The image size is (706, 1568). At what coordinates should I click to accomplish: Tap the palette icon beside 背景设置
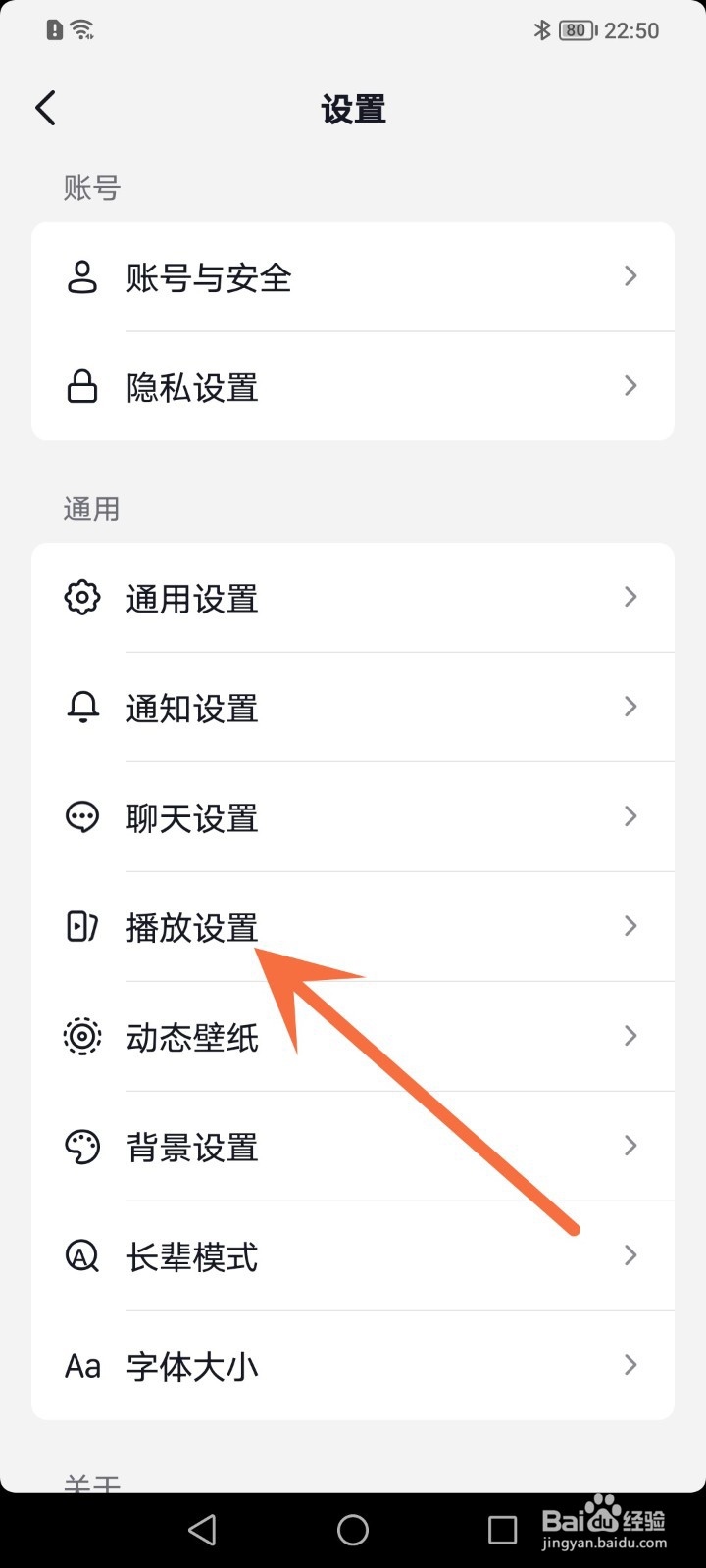click(82, 1147)
